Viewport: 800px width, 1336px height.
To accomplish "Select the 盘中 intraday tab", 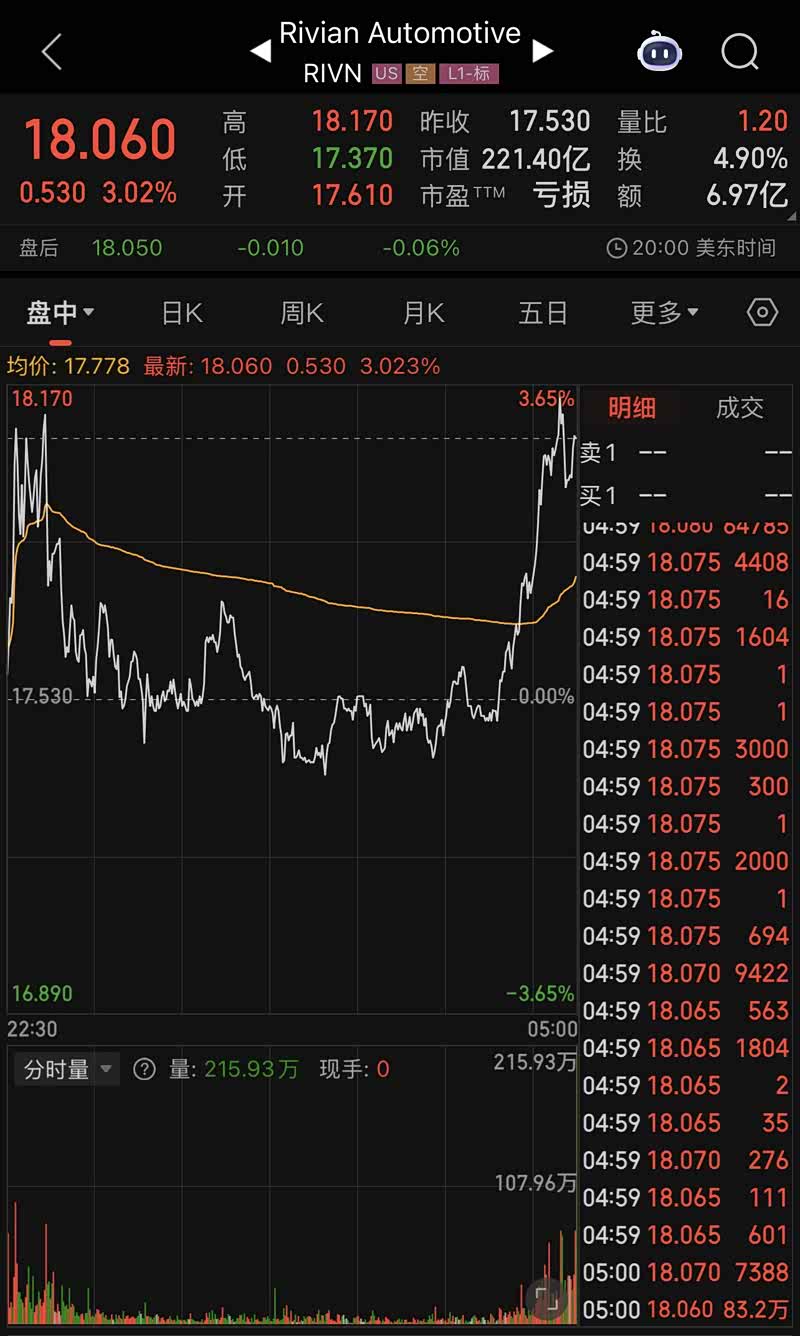I will [60, 313].
